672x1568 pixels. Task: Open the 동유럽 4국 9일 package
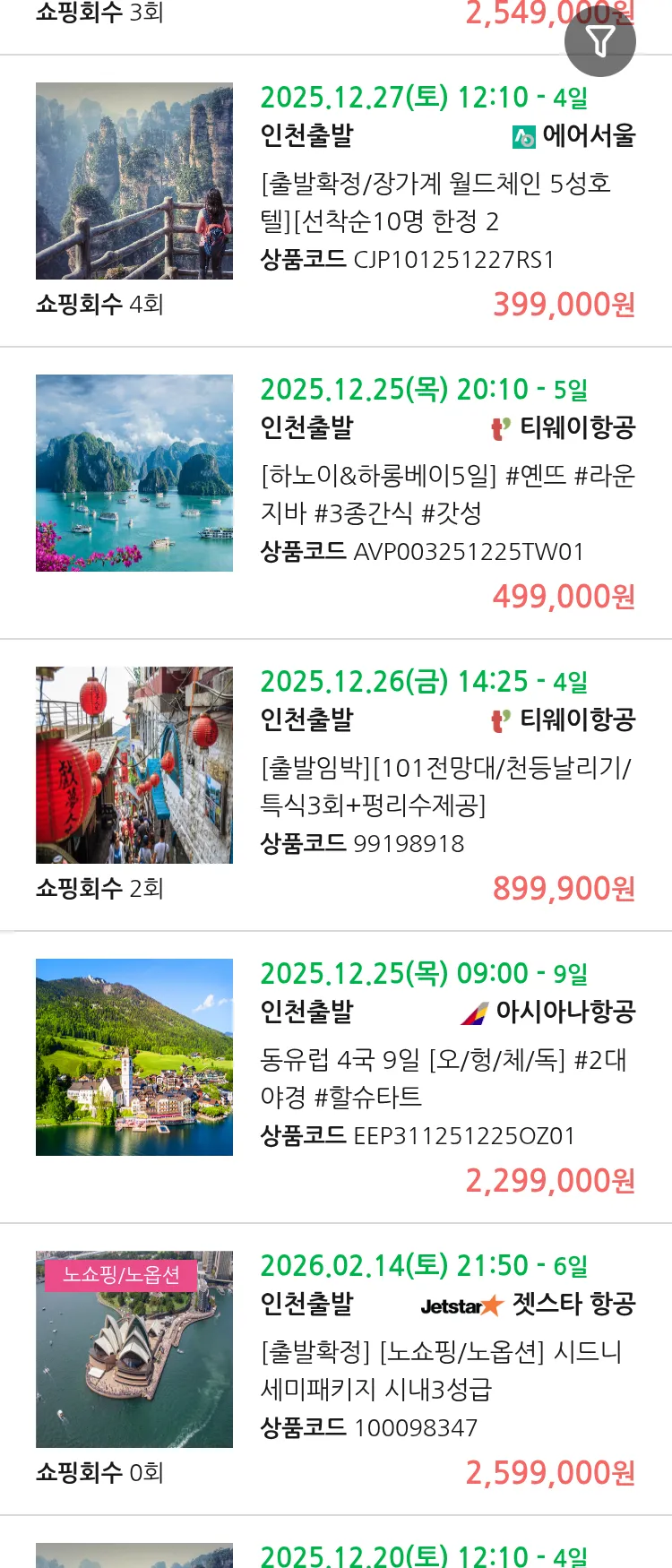pyautogui.click(x=444, y=1078)
